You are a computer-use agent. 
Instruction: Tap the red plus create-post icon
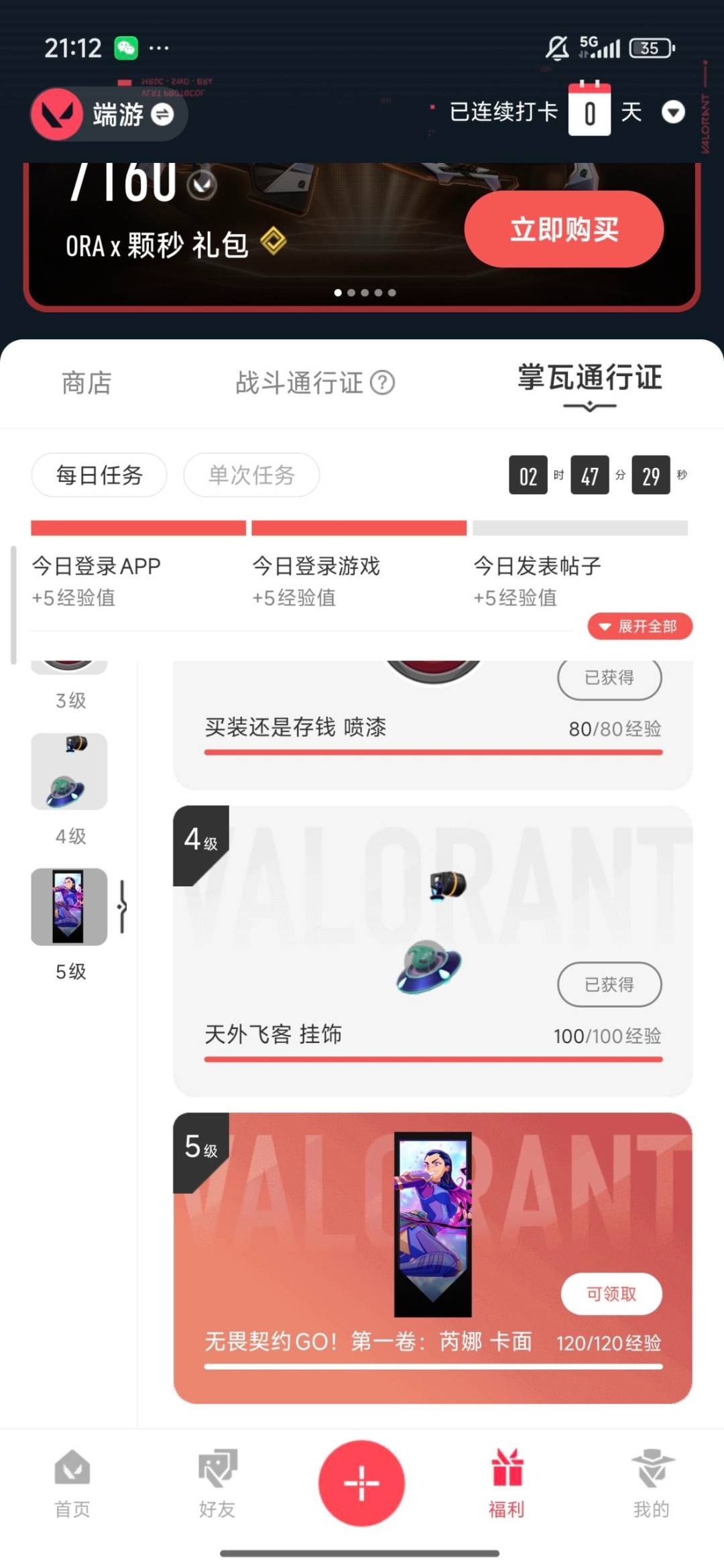[361, 1484]
